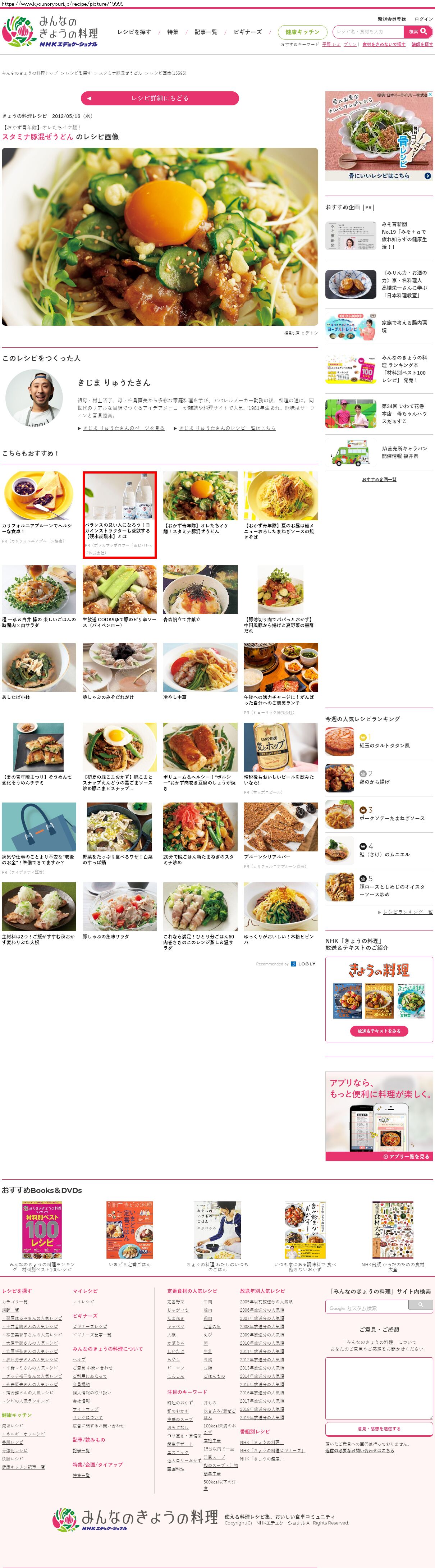The height and width of the screenshot is (1568, 435).
Task: Open the 新規会員登録 link
Action: (x=391, y=19)
